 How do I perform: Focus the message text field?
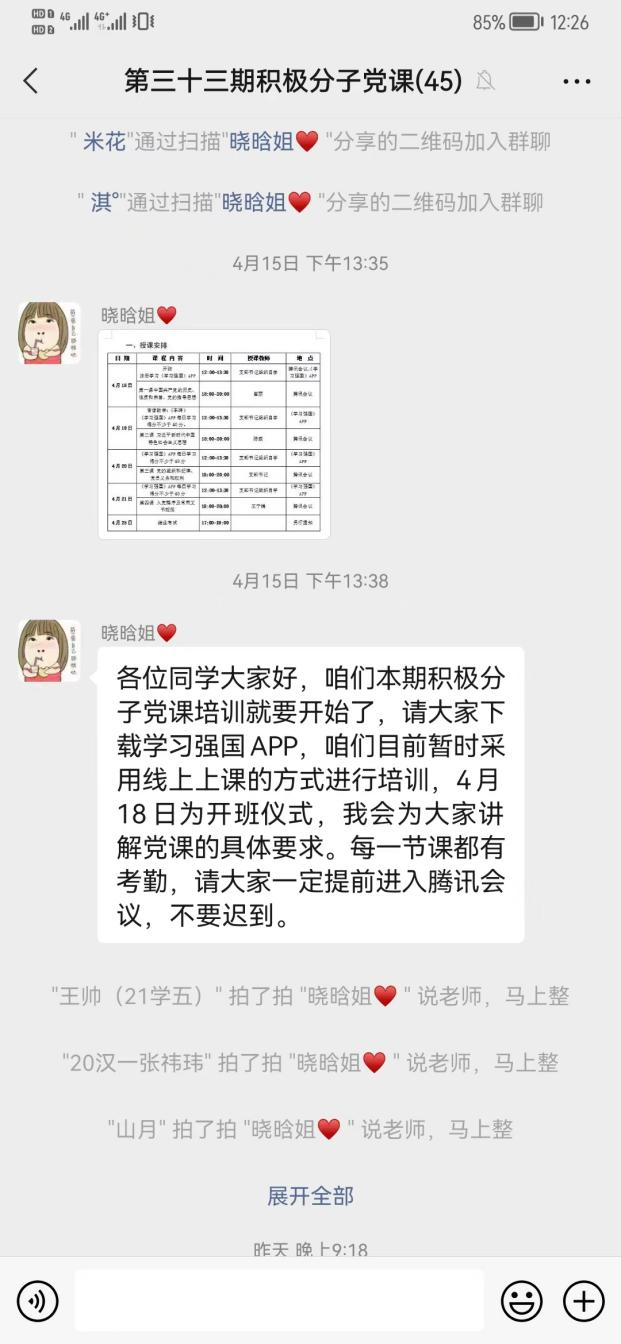click(x=279, y=1301)
